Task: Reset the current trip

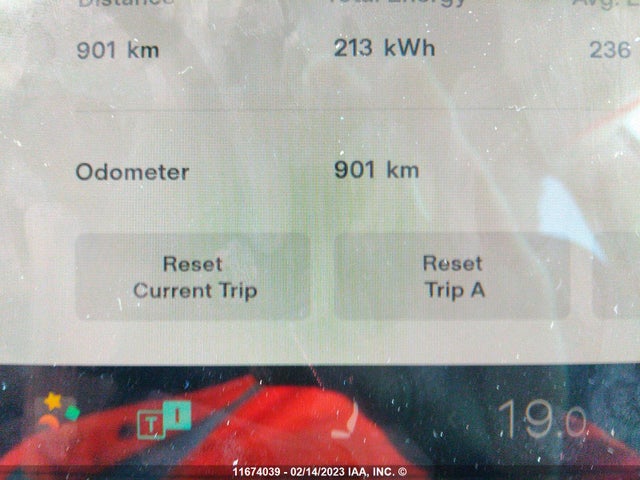Action: [x=194, y=277]
